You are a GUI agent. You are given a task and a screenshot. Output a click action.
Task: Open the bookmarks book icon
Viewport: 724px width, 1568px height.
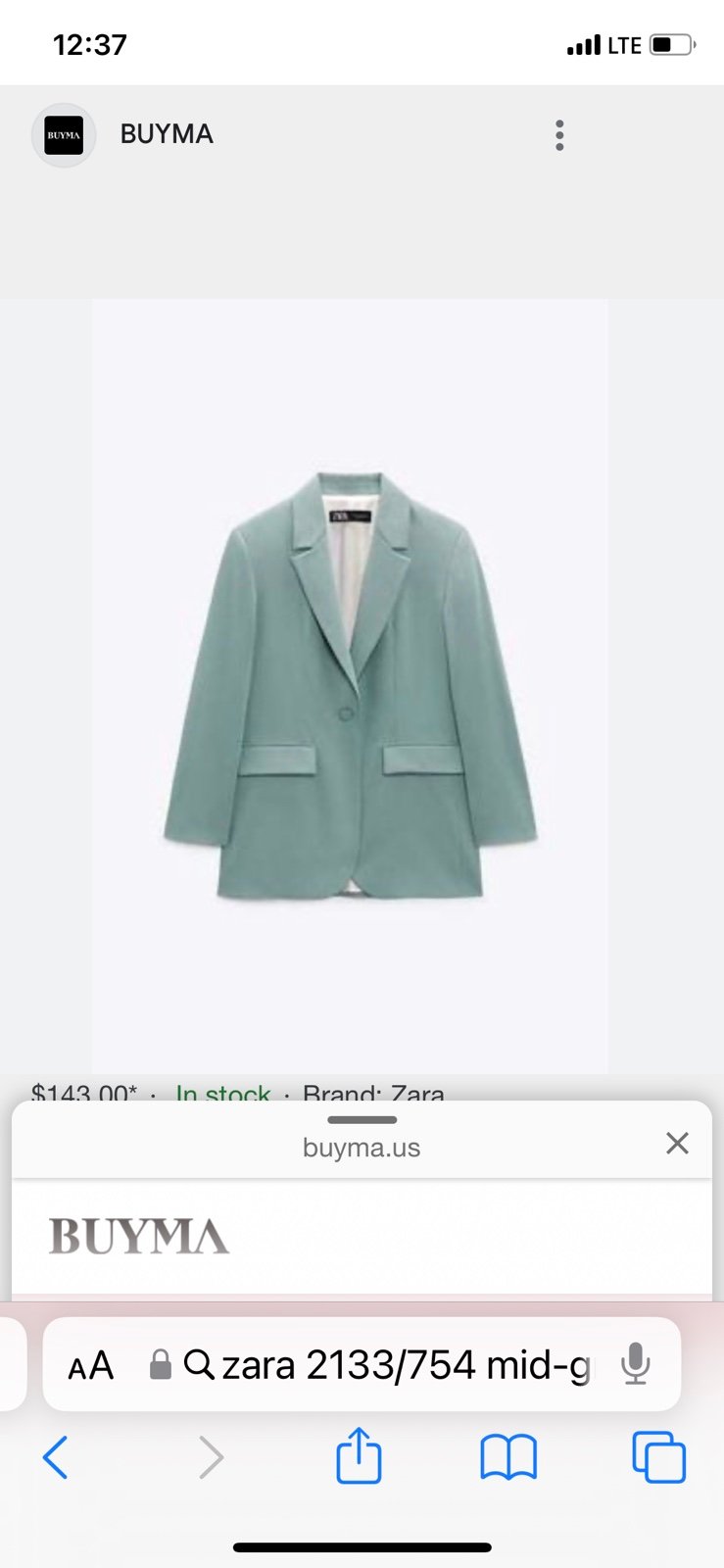coord(508,1457)
